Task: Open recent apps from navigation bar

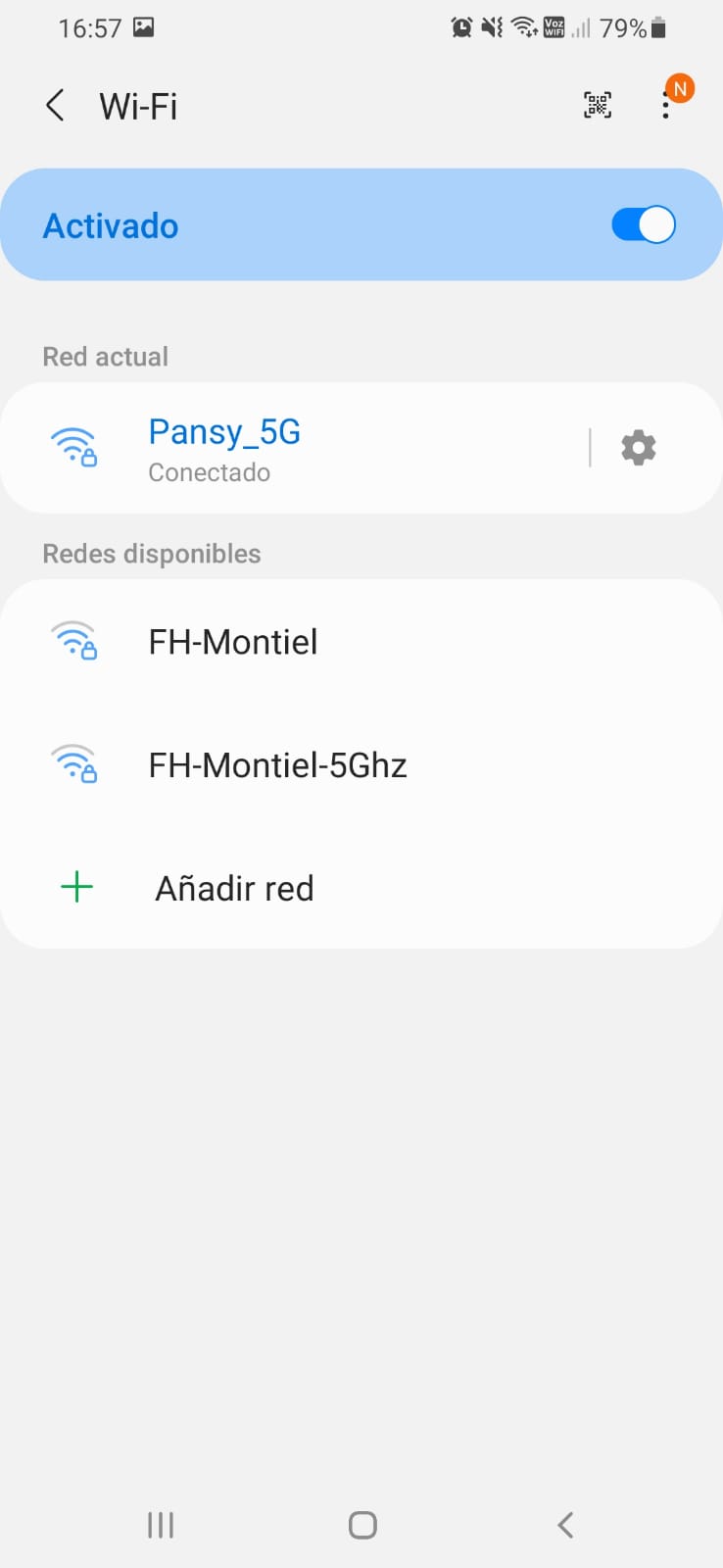Action: (161, 1525)
